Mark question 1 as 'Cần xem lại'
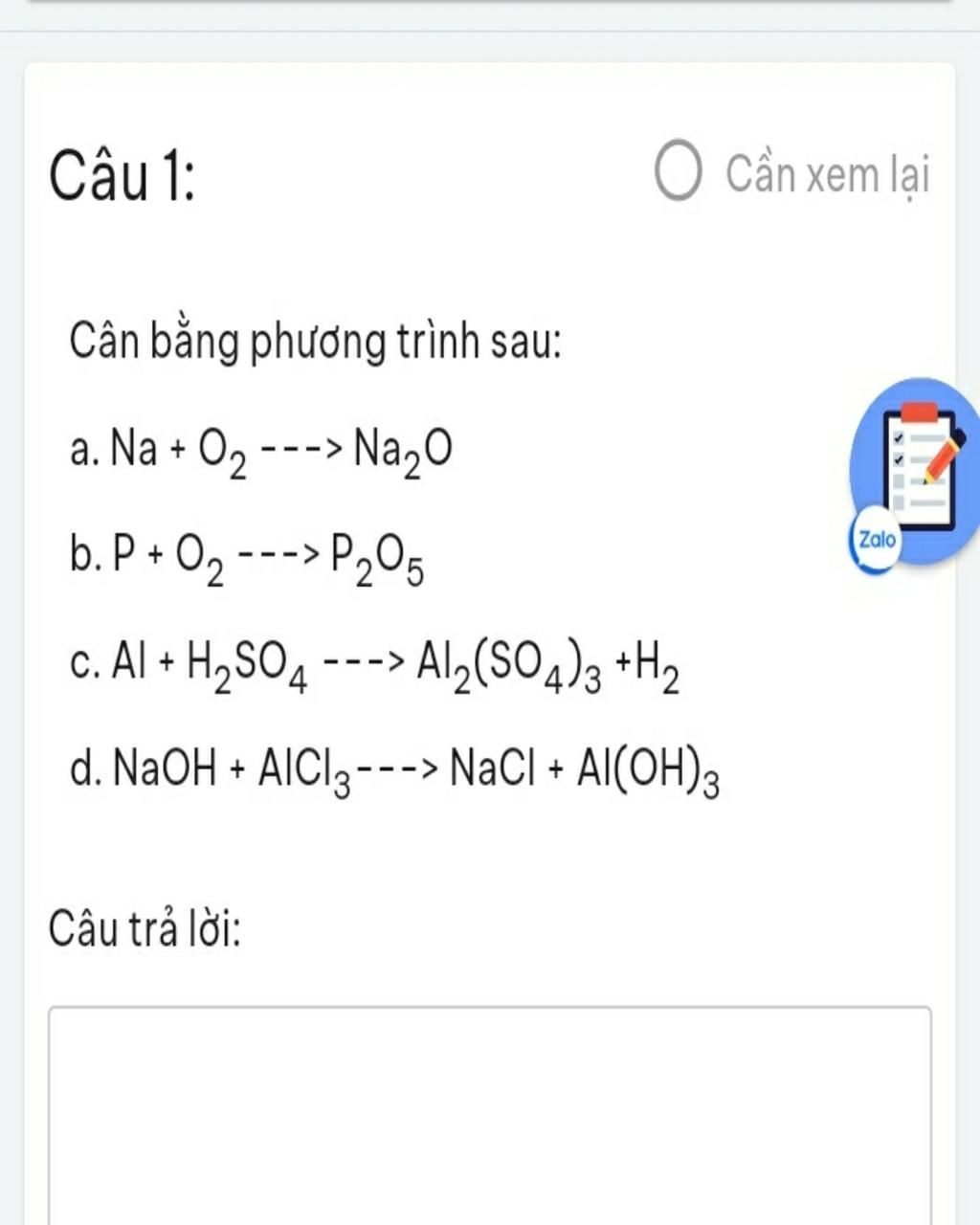Viewport: 980px width, 1225px height. click(679, 173)
